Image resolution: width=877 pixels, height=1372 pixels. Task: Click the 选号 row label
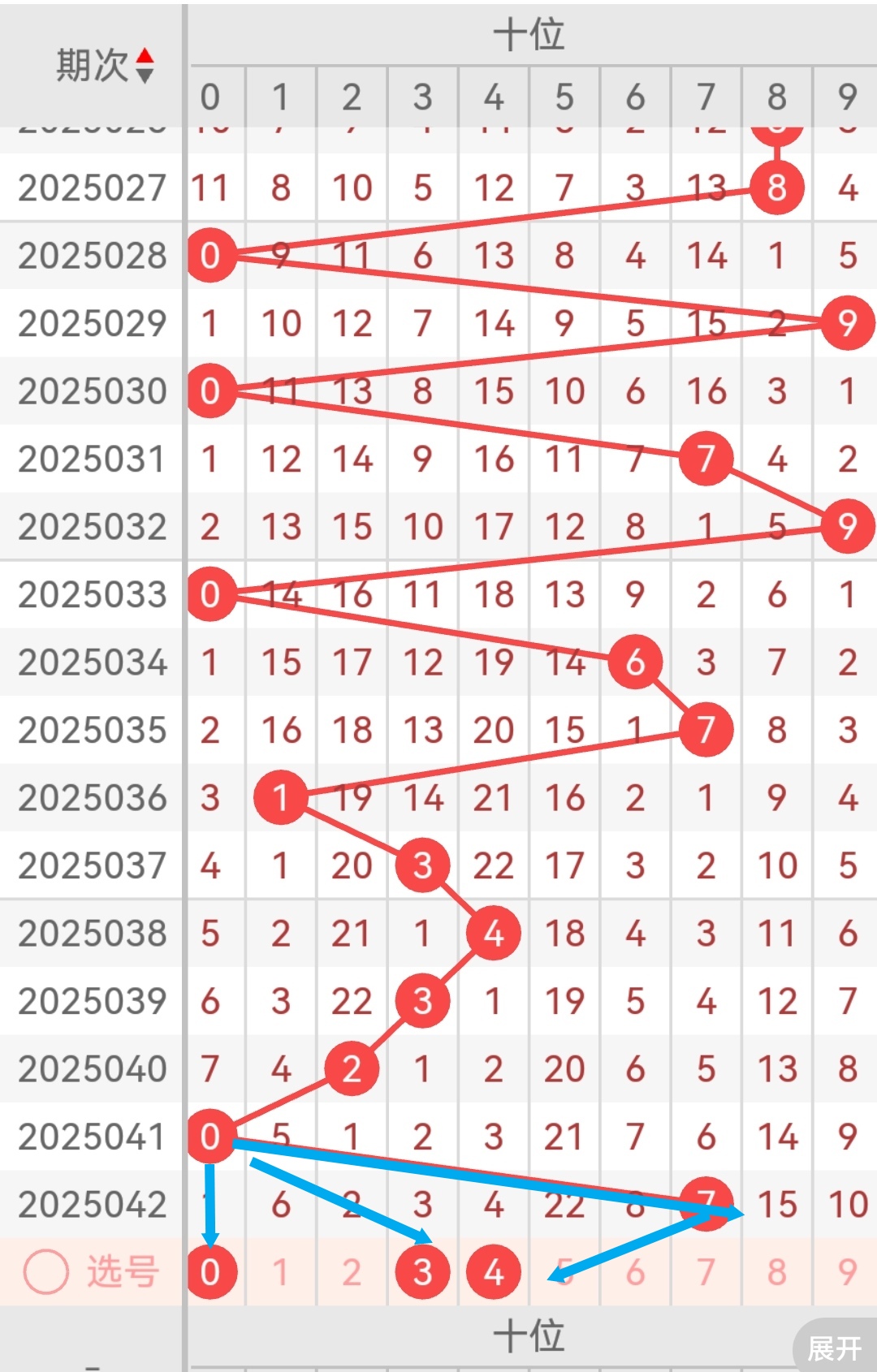(x=123, y=1271)
